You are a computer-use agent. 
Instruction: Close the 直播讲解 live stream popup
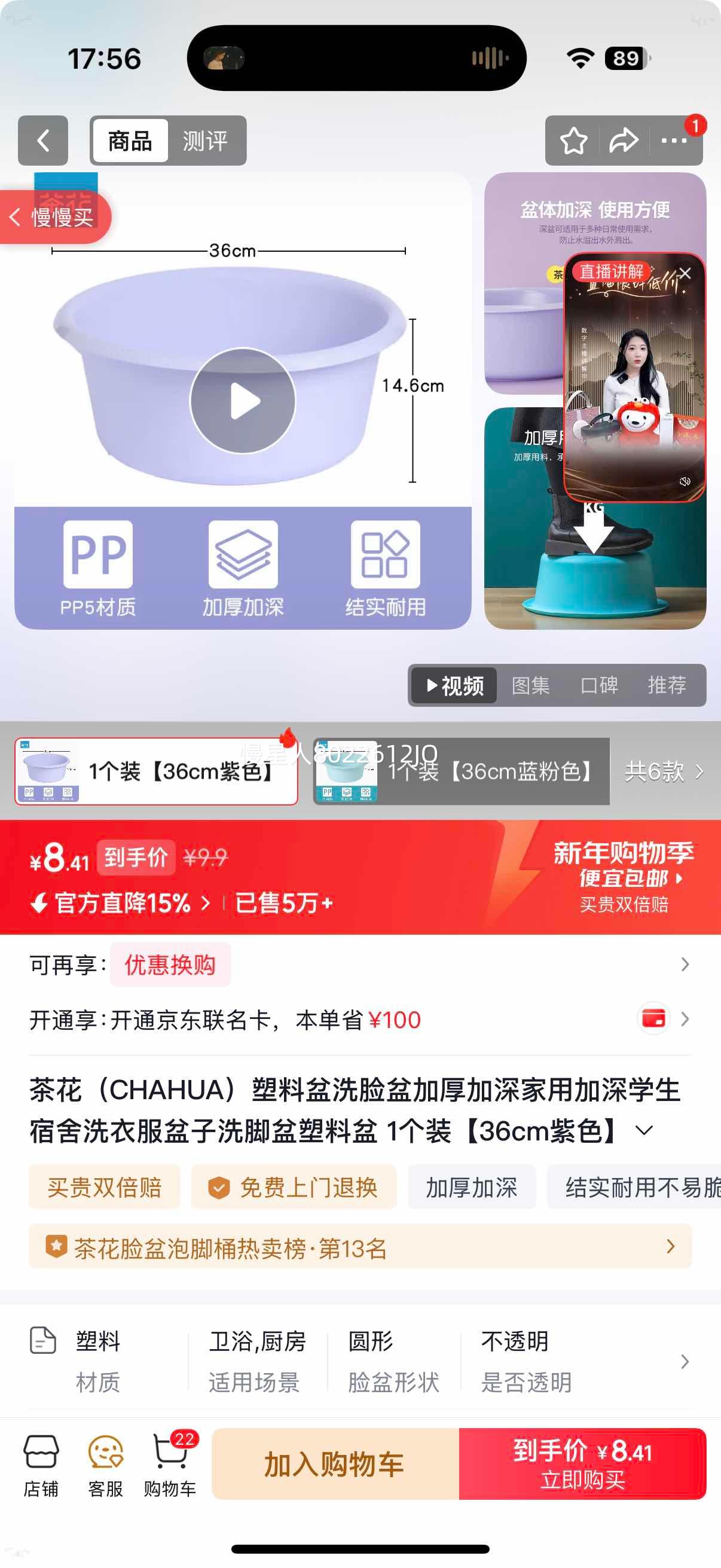pos(686,273)
